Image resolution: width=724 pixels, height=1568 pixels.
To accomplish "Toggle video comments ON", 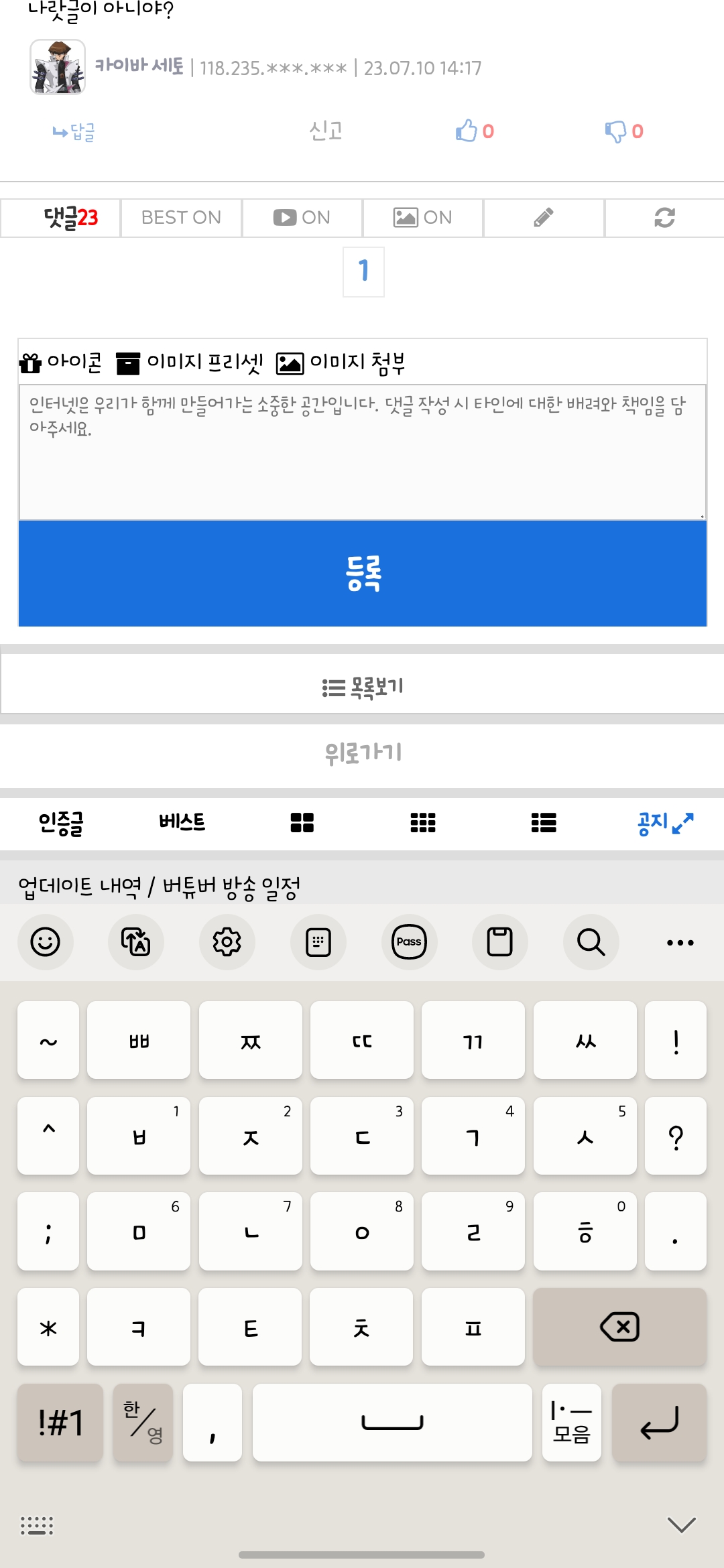I will click(302, 218).
